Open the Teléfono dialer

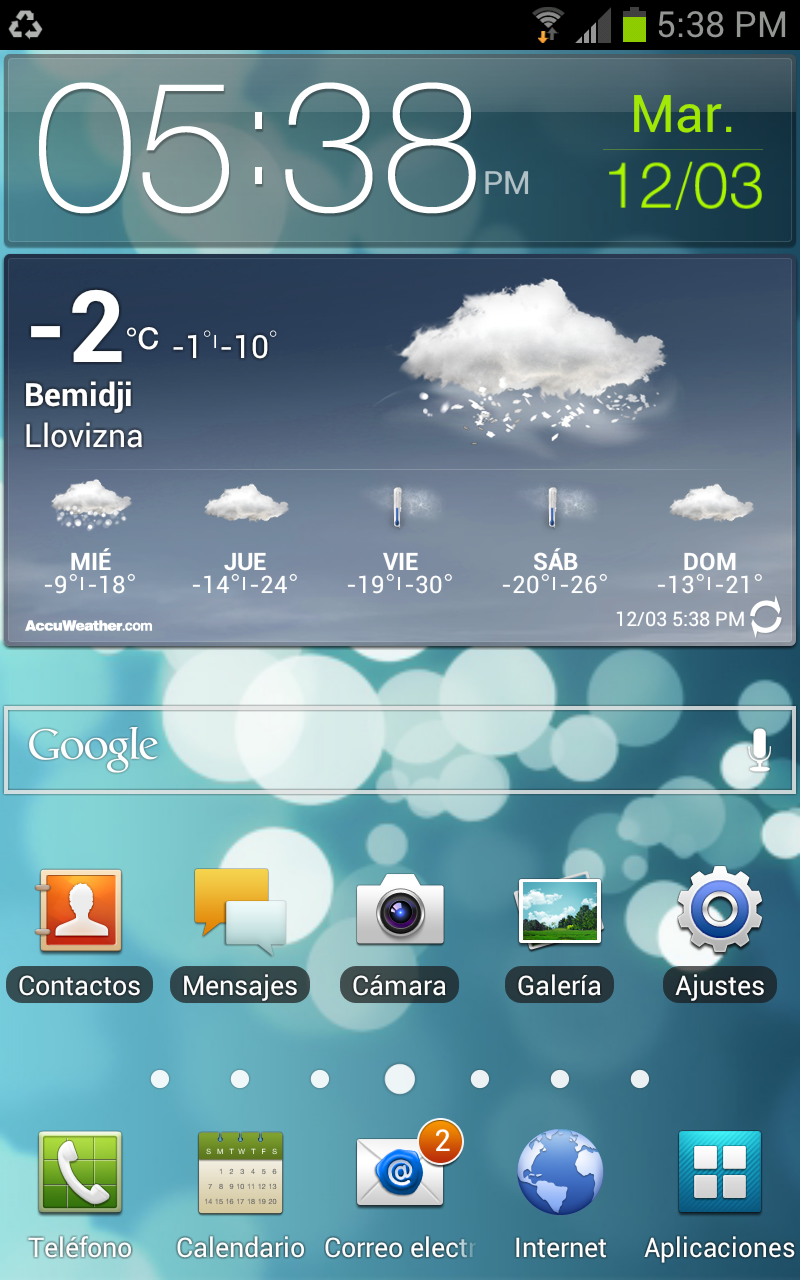point(80,1195)
